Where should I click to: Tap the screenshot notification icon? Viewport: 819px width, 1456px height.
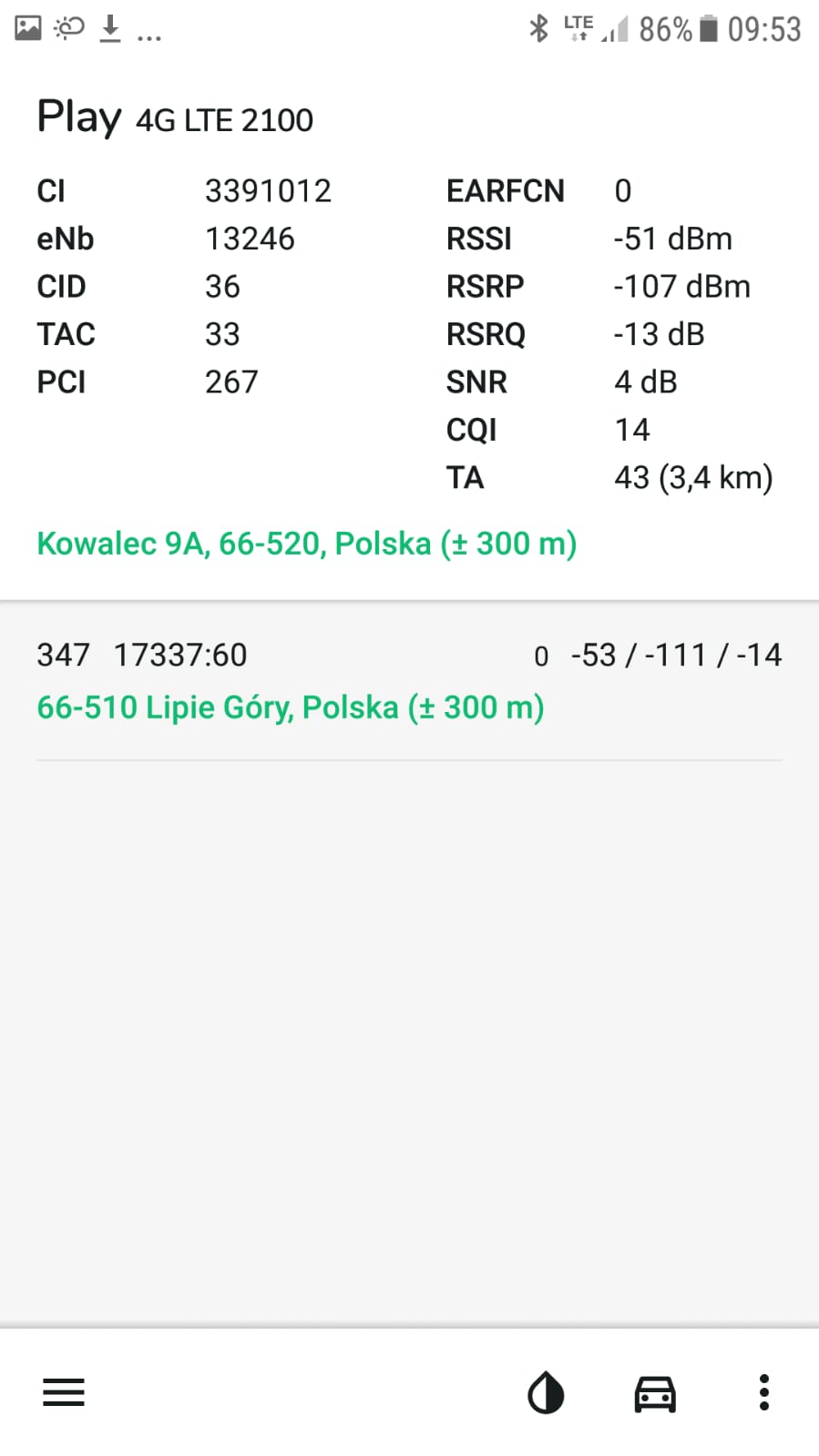click(27, 28)
